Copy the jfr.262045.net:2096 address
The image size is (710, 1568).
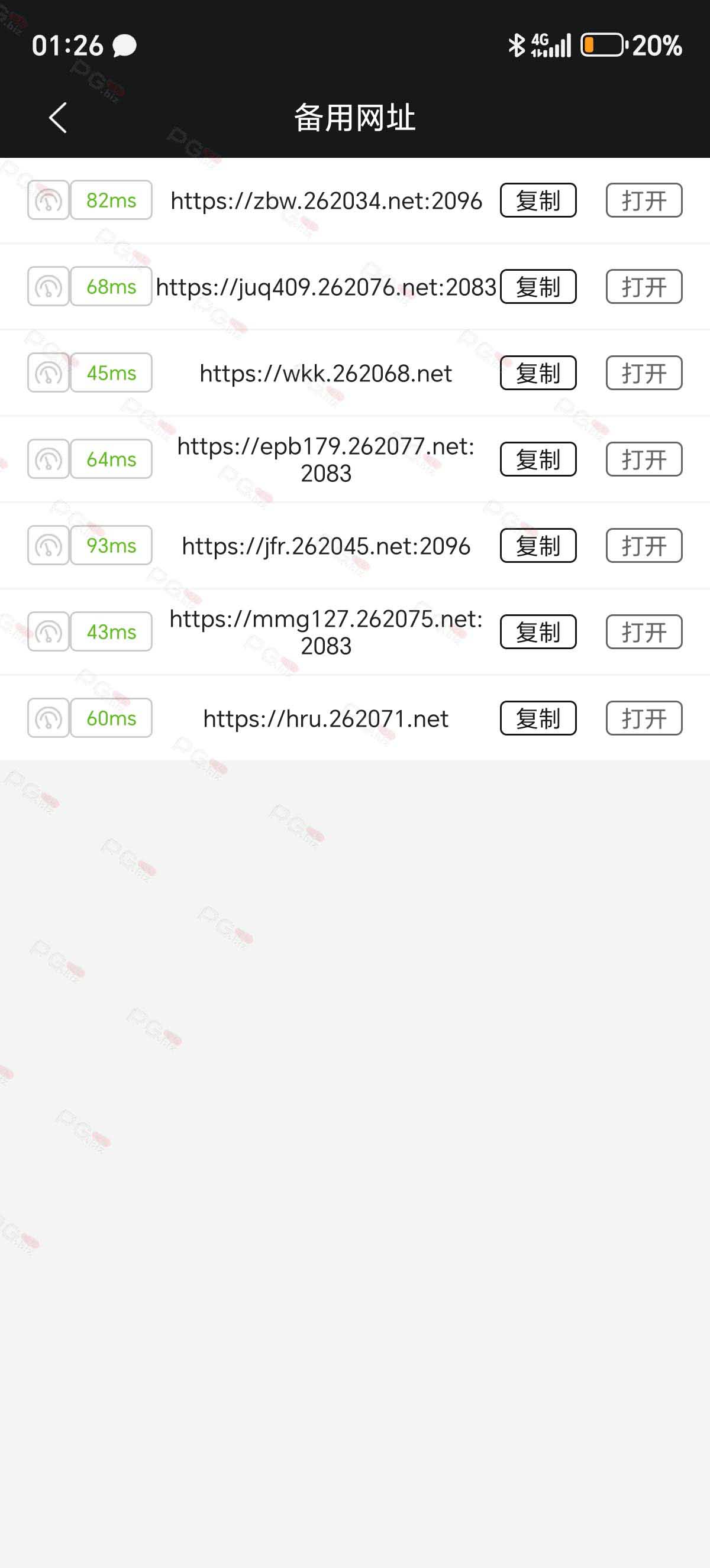538,546
